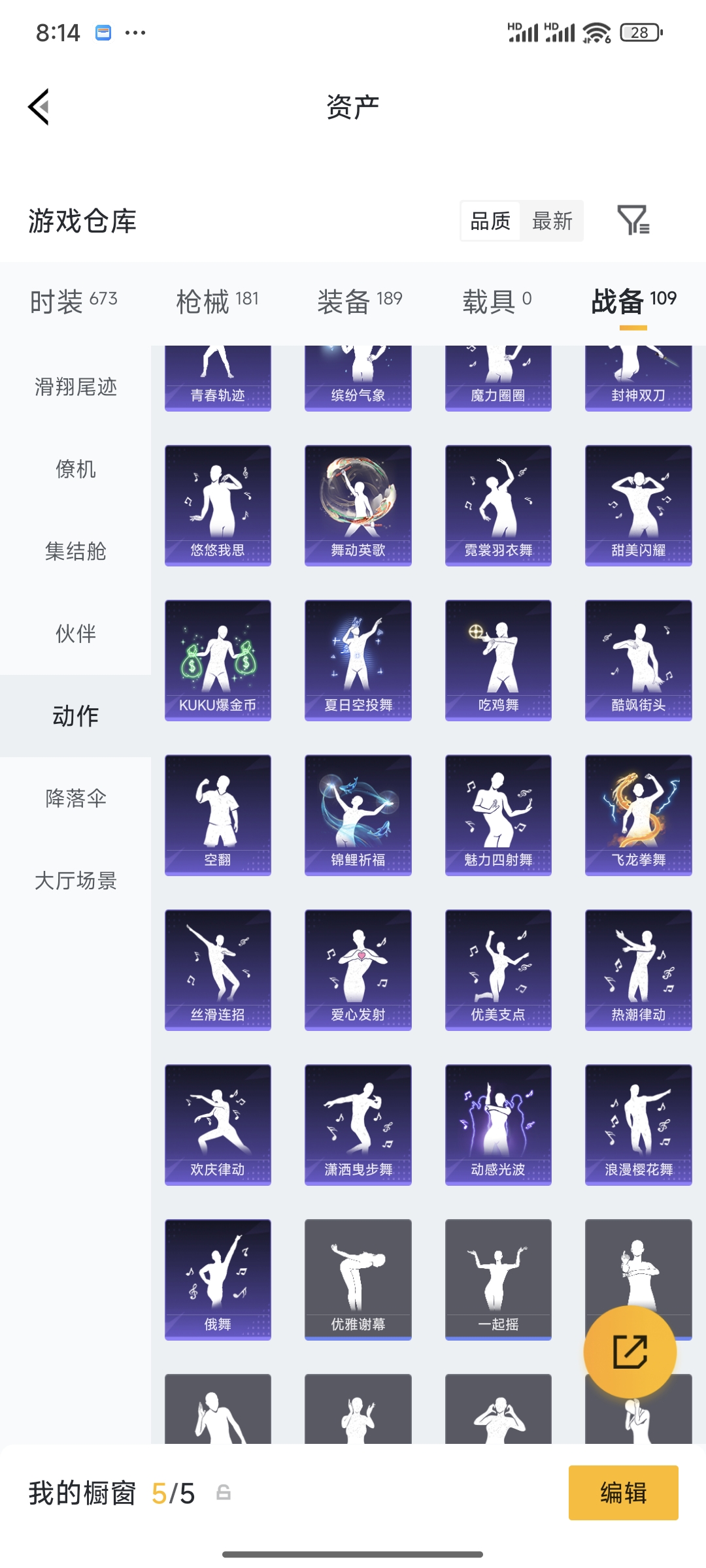The height and width of the screenshot is (1568, 706).
Task: Tap the 飞龙拳舞 emote icon
Action: (x=638, y=813)
